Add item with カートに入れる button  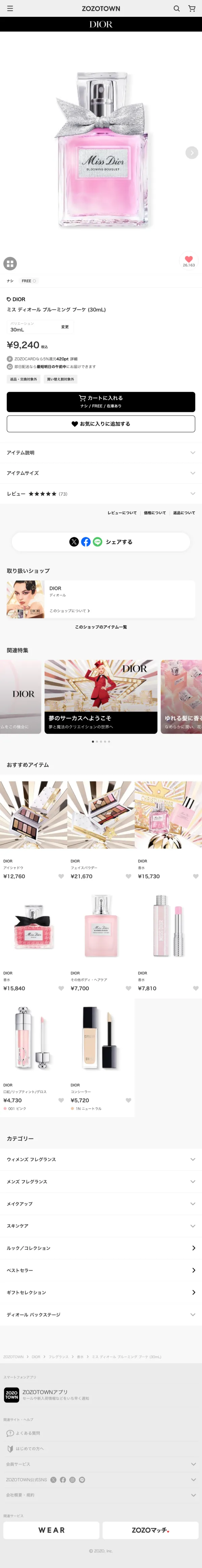pyautogui.click(x=101, y=402)
